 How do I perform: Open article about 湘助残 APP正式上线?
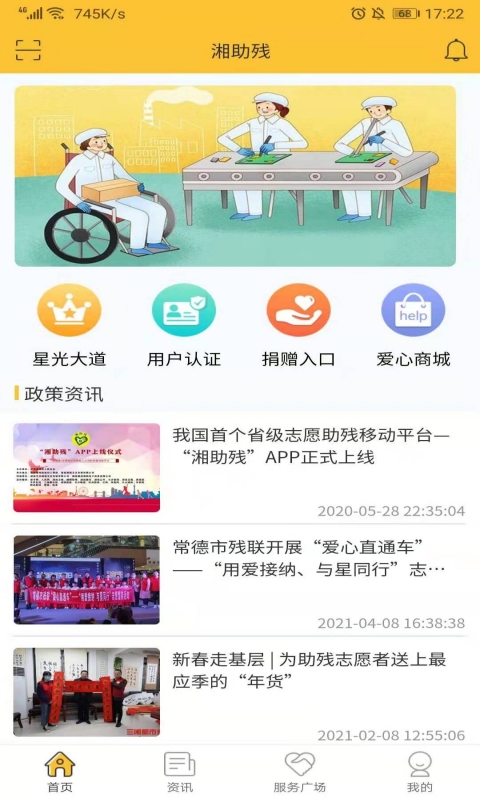240,468
